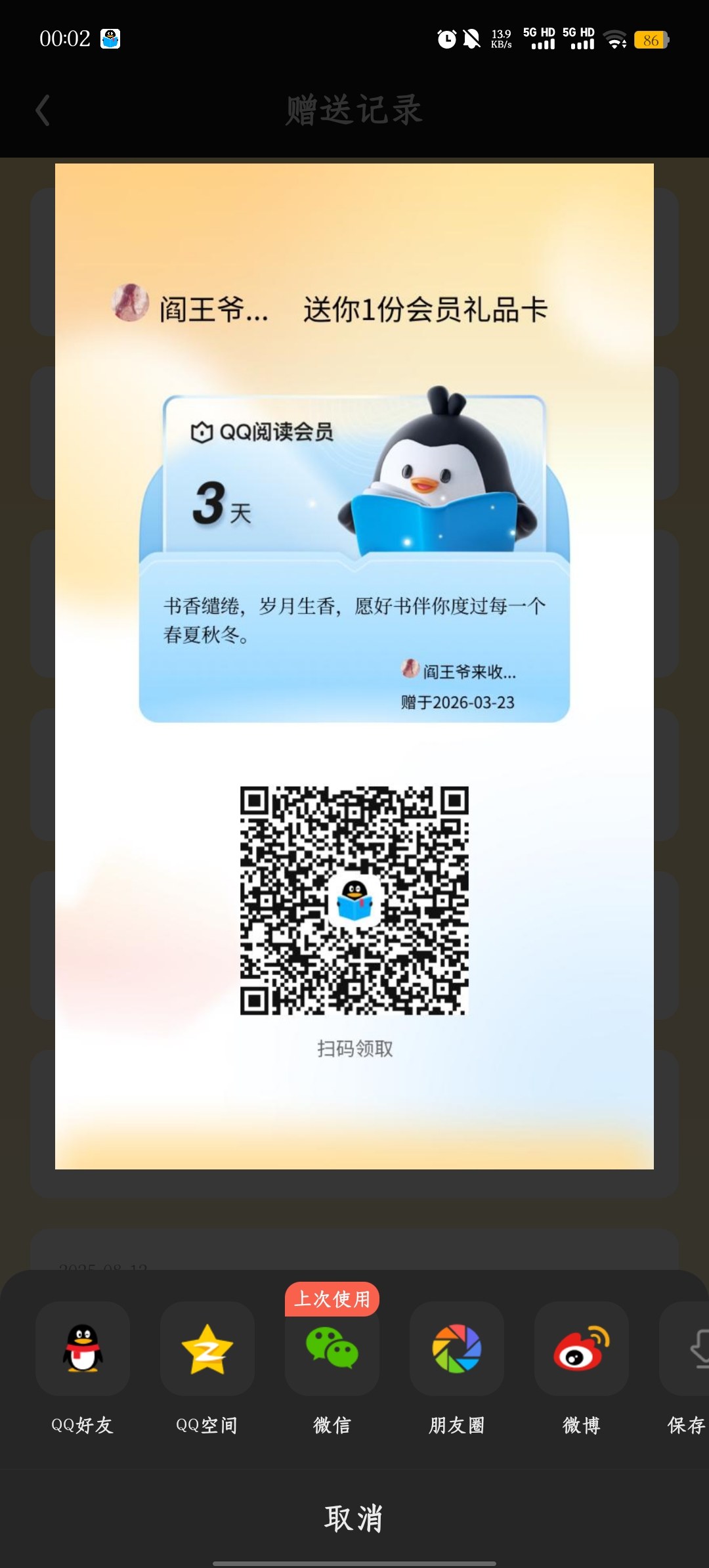Share the gift card on 微博
Viewport: 709px width, 1568px height.
[582, 1348]
